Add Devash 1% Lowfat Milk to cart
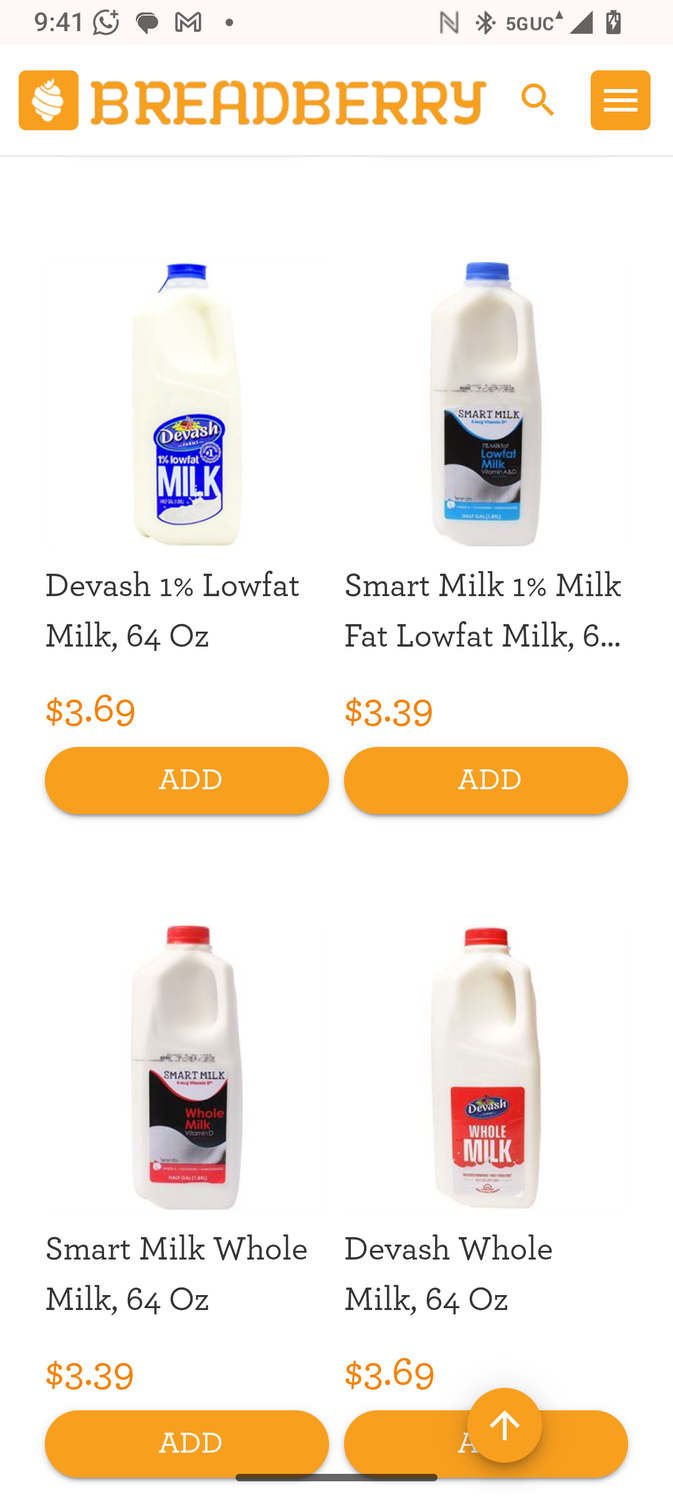This screenshot has width=673, height=1500. (187, 780)
